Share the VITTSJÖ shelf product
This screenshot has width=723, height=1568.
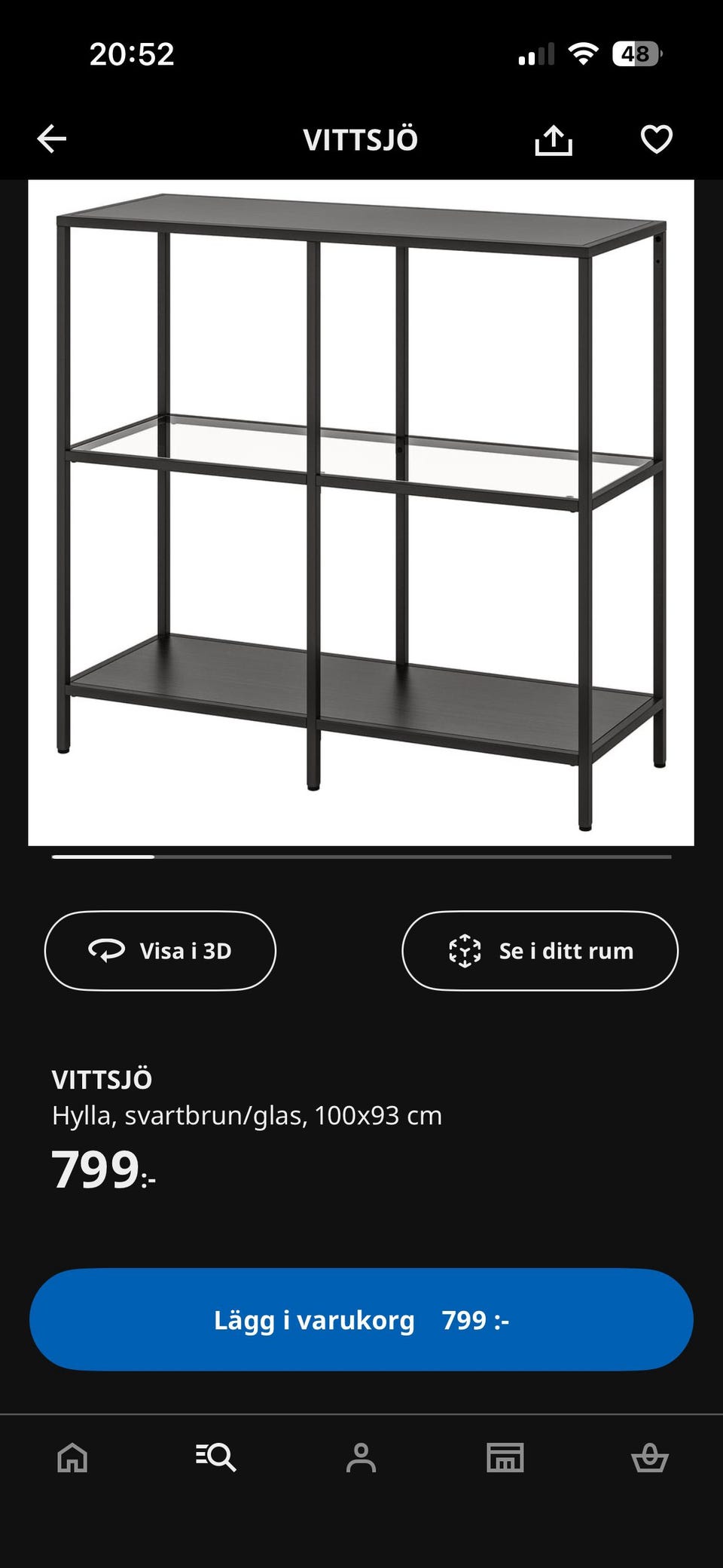554,140
